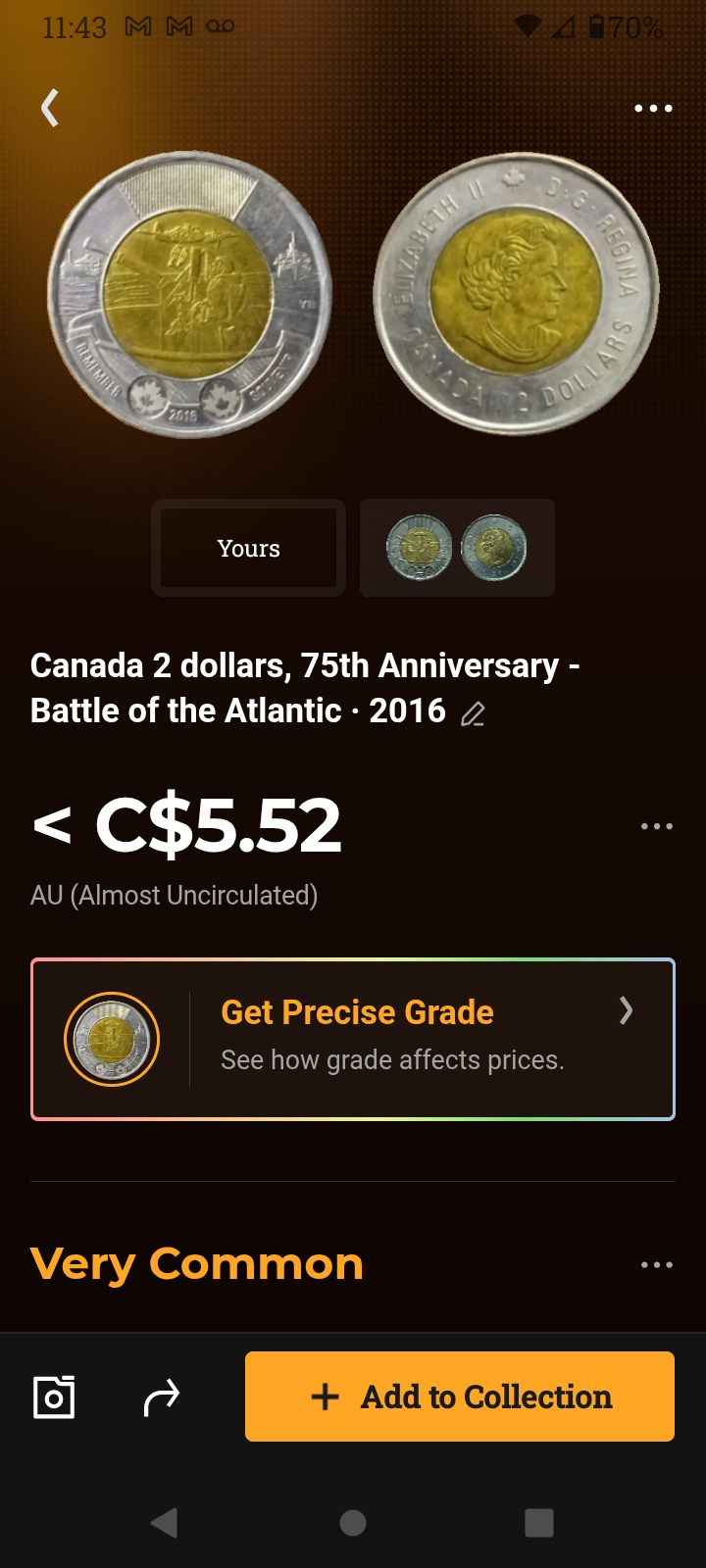706x1568 pixels.
Task: Open recent apps from the navigation bar
Action: point(539,1522)
